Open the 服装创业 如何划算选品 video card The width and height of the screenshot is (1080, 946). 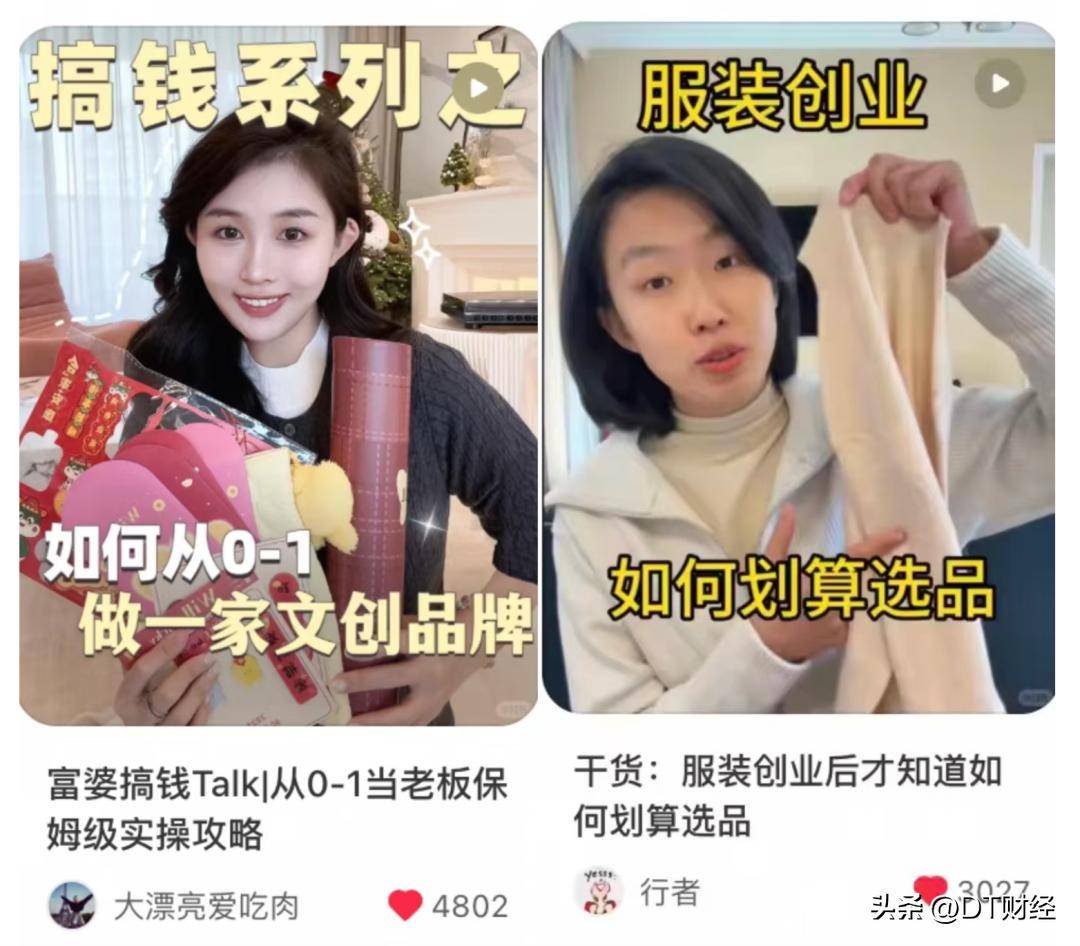(x=798, y=368)
